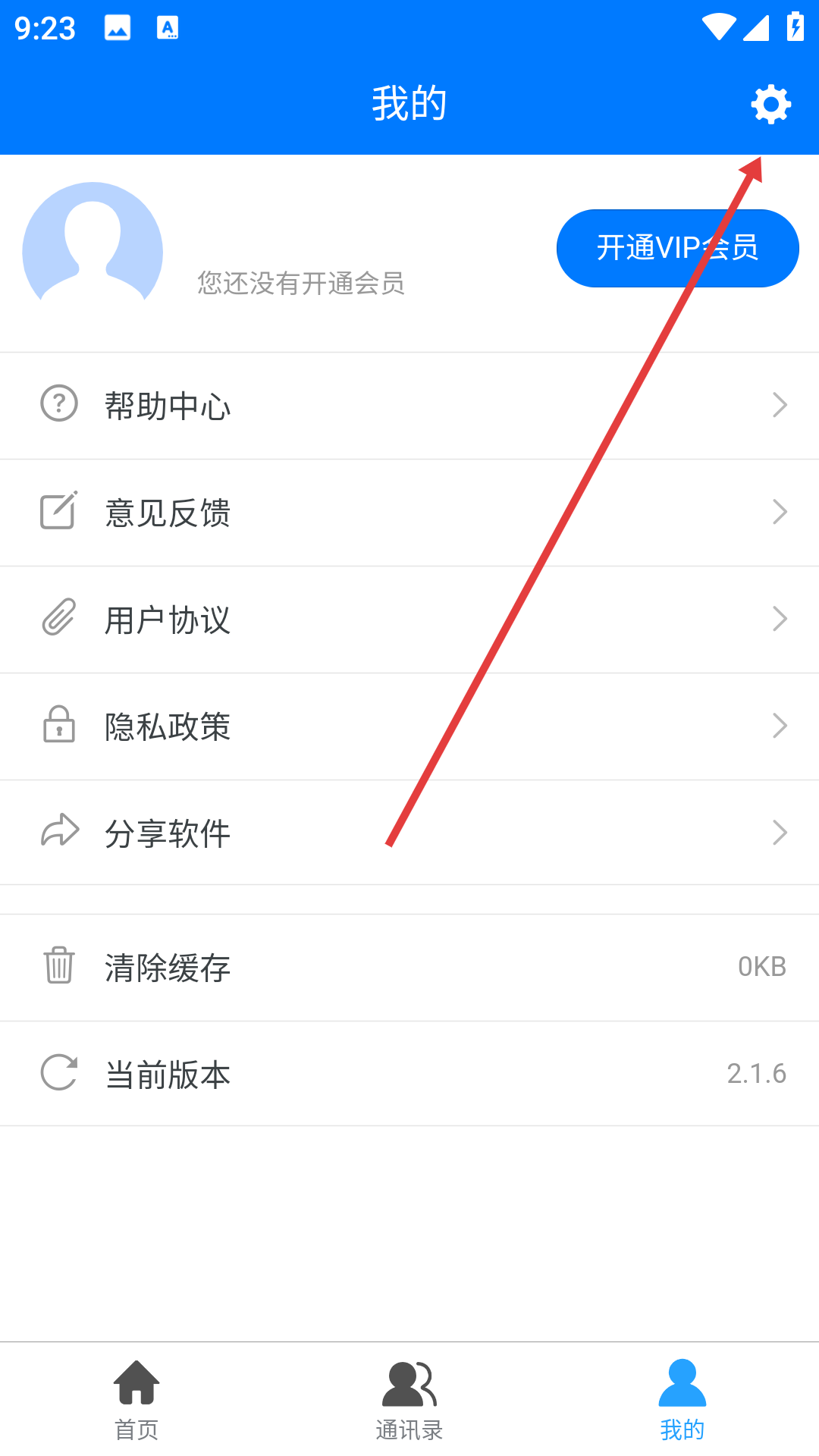The height and width of the screenshot is (1456, 819).
Task: Click the 您还没有开通会员 text
Action: coord(300,284)
